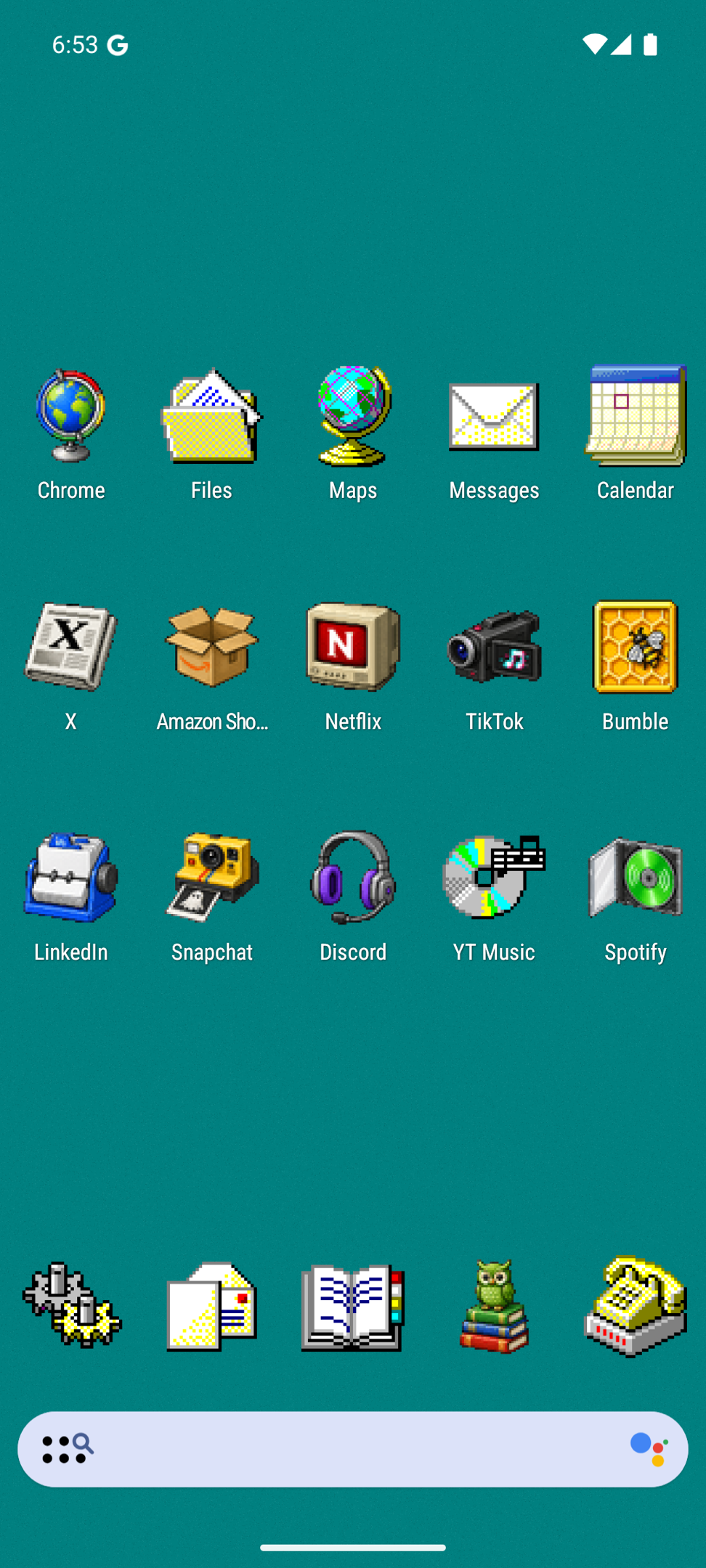
Task: Open the owl-on-books dock icon
Action: coord(494,1306)
